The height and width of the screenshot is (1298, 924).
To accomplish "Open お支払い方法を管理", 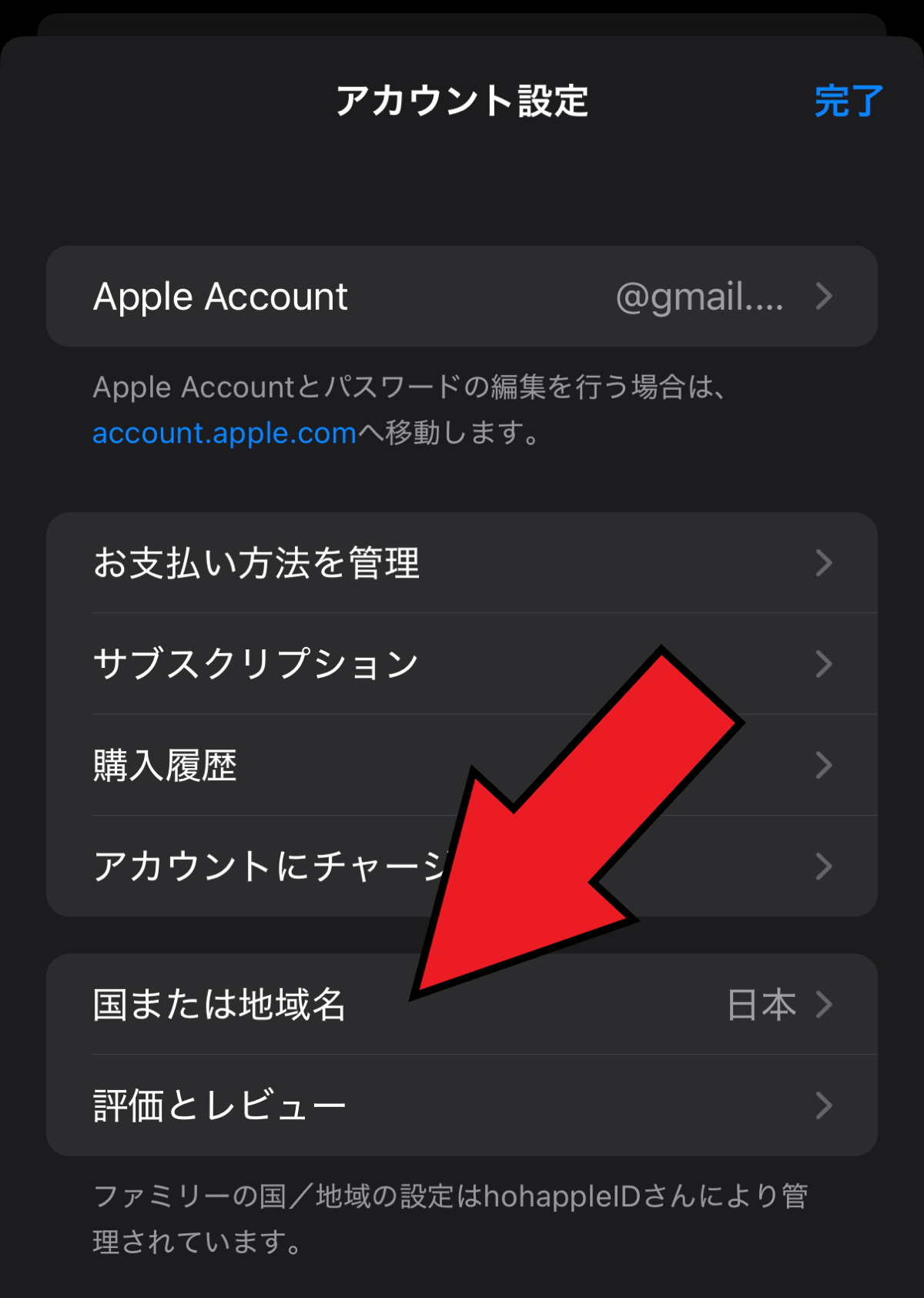I will [x=462, y=563].
